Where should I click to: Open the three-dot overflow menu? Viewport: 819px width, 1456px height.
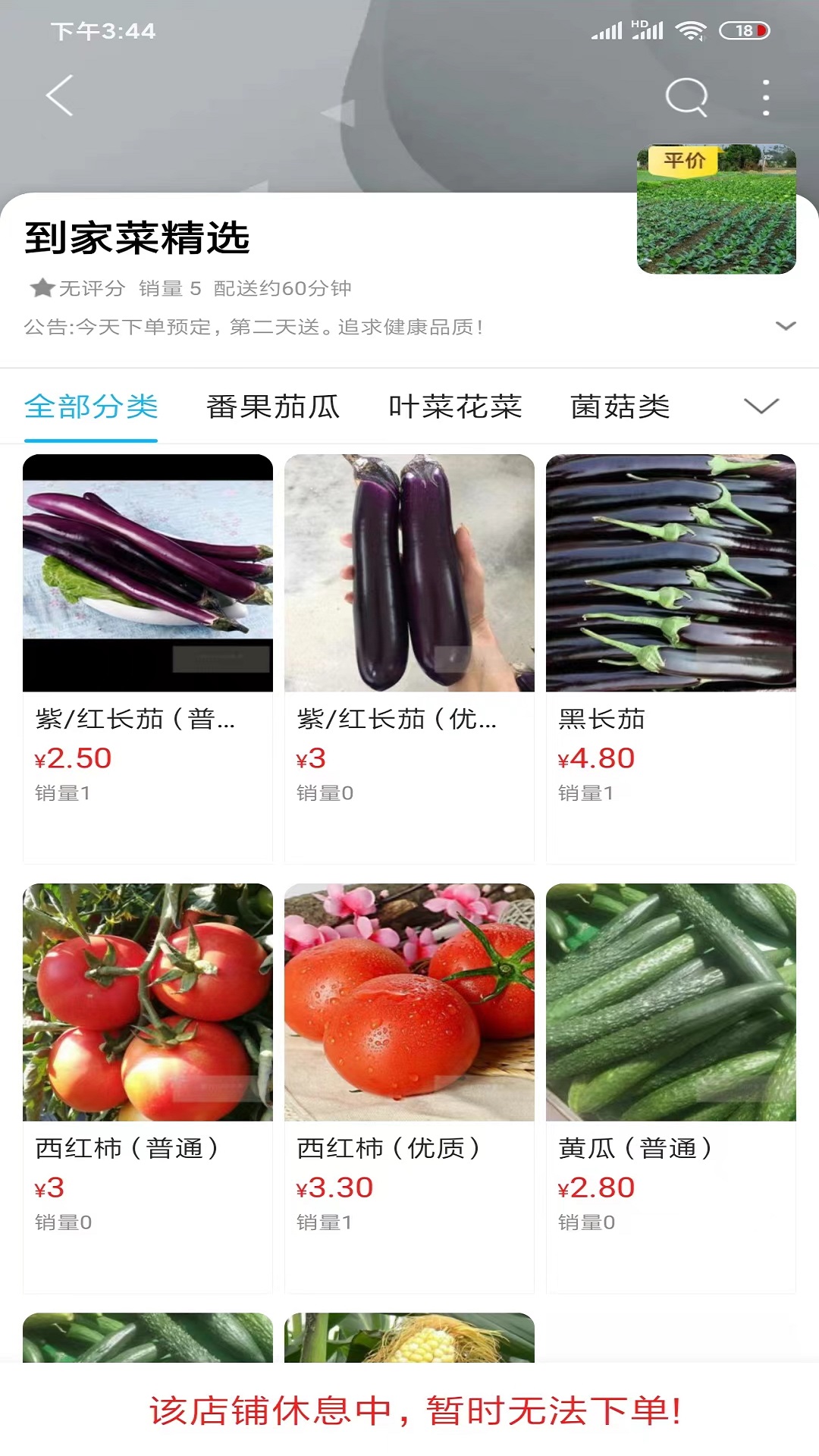(x=766, y=96)
